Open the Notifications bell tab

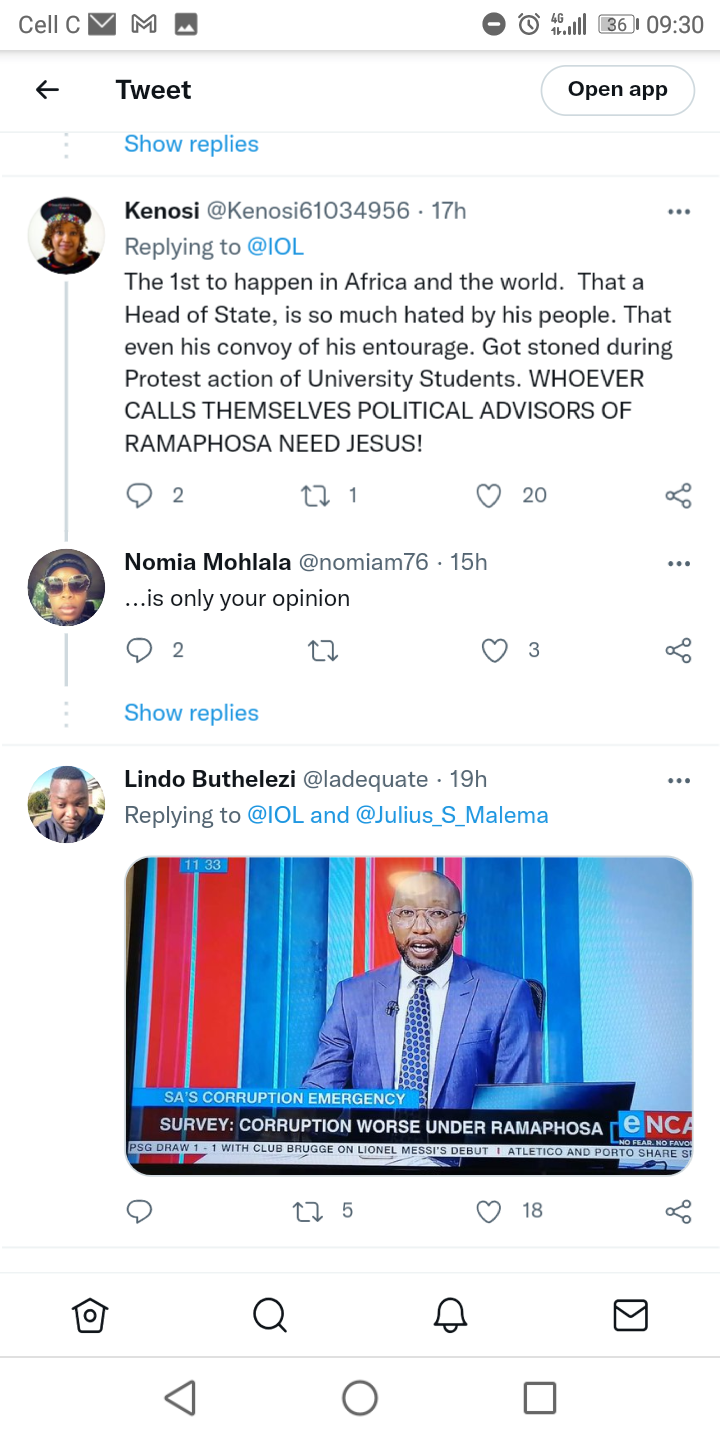click(450, 1315)
